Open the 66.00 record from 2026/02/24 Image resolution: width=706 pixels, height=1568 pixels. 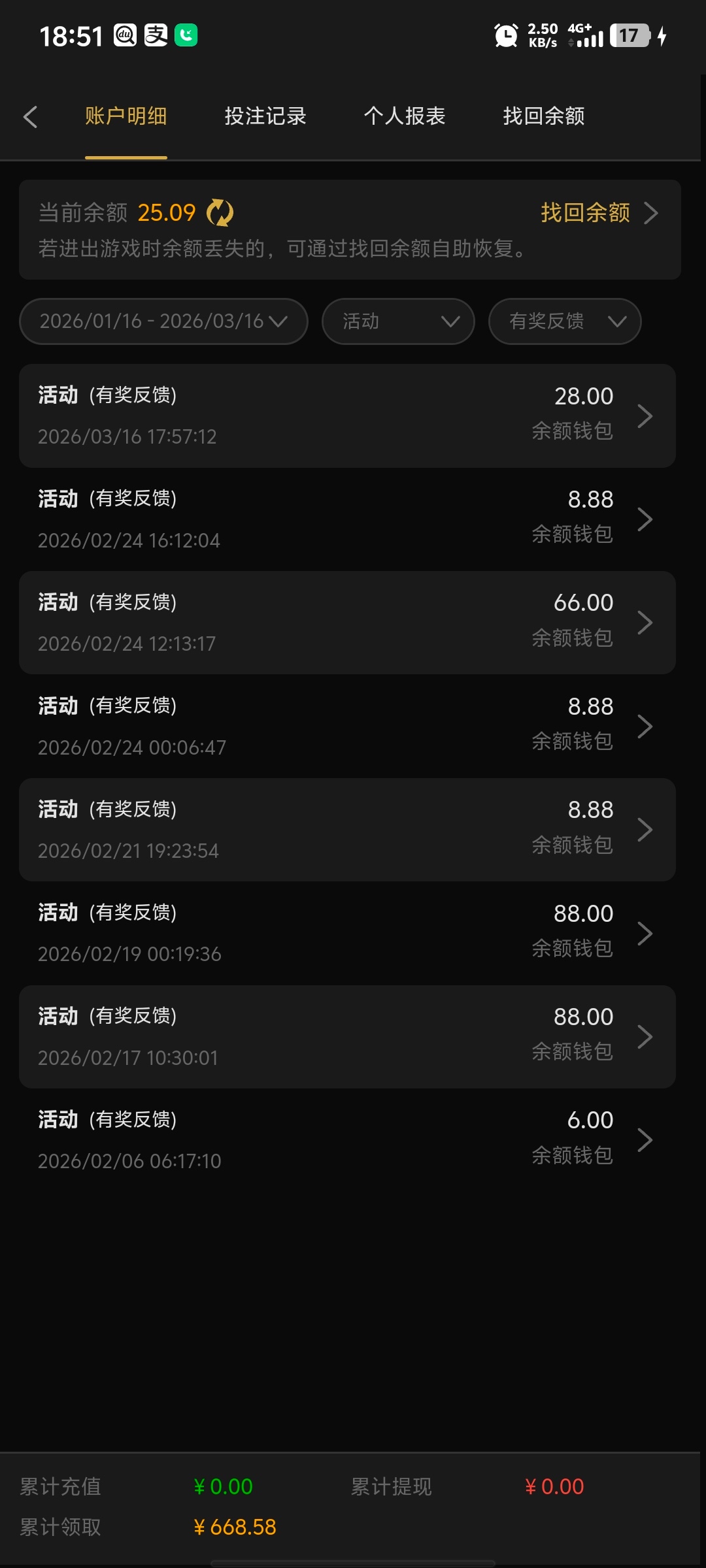(347, 623)
